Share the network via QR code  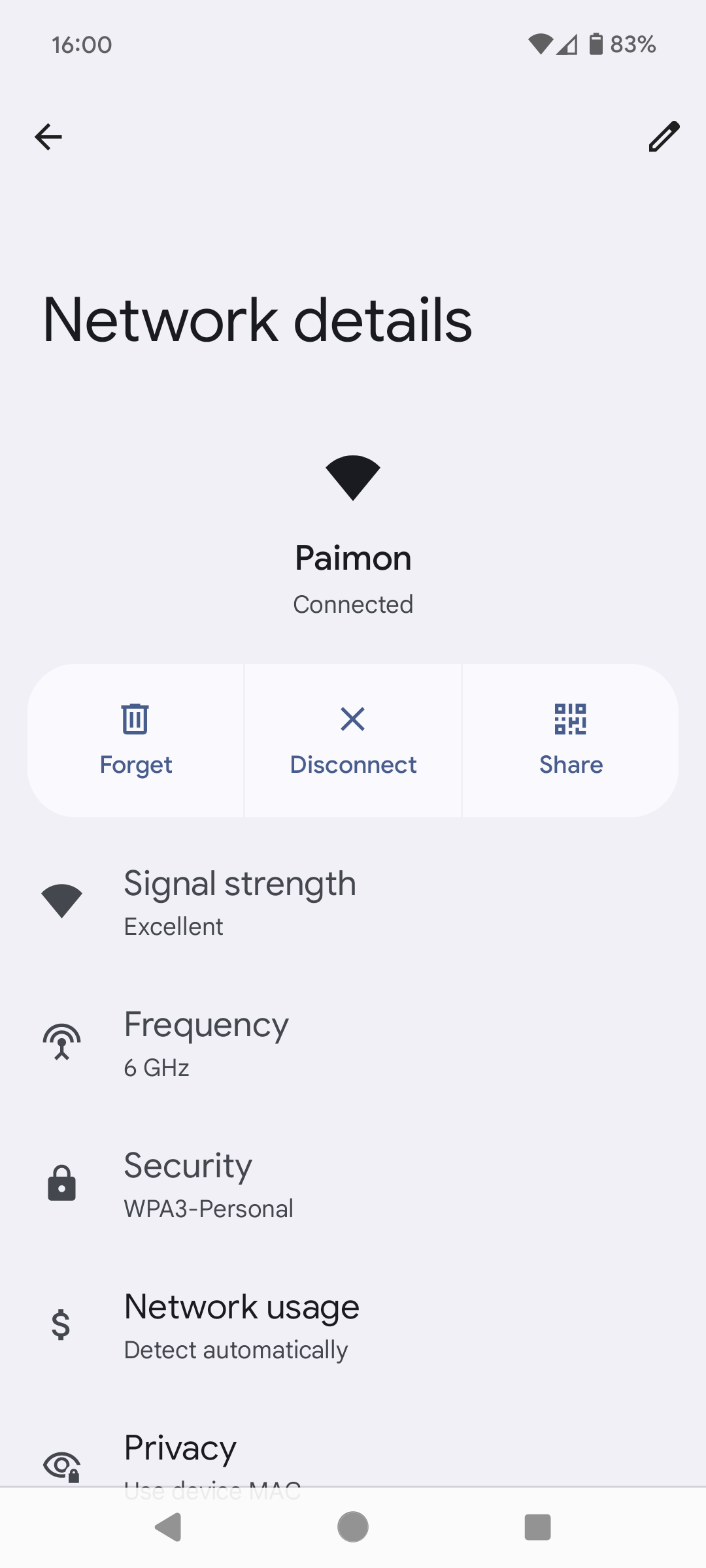pos(571,740)
